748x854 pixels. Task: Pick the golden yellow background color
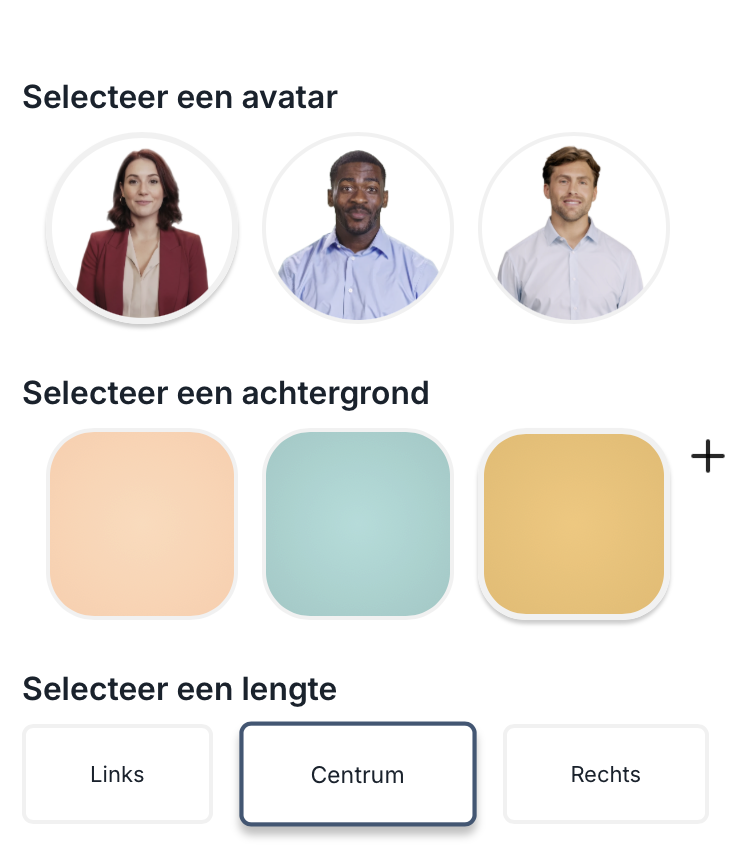[x=574, y=524]
